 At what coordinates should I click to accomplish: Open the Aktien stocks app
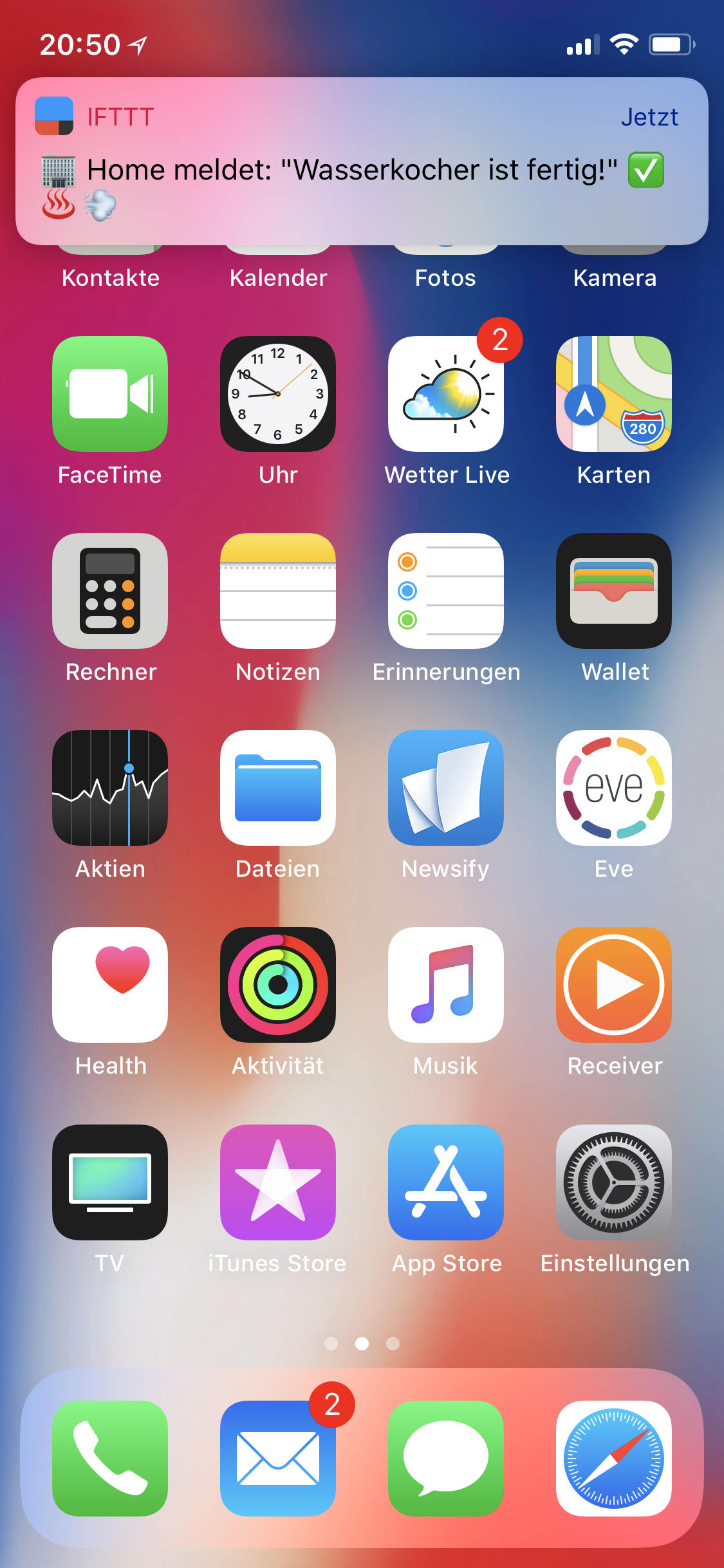point(110,788)
